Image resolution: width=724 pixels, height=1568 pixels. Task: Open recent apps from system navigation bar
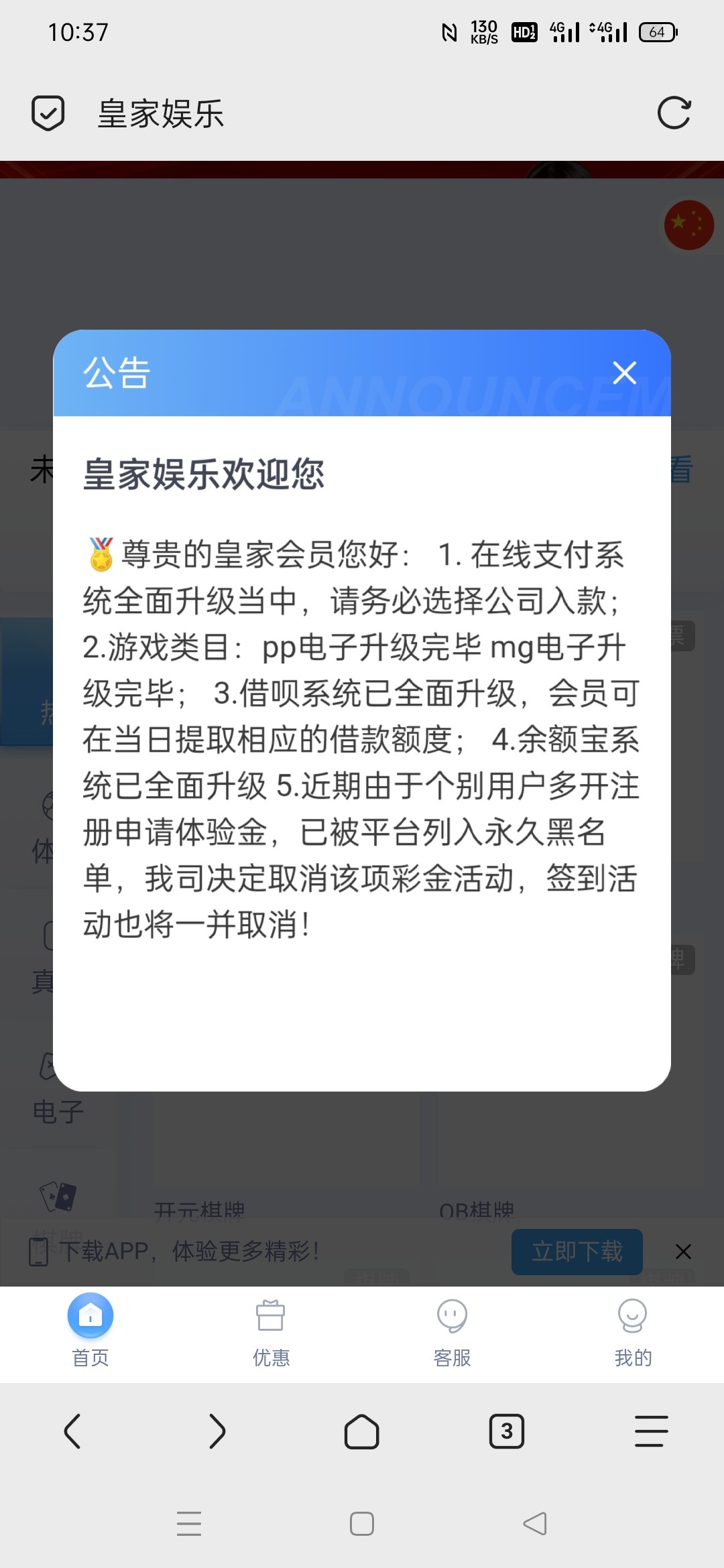point(189,1524)
